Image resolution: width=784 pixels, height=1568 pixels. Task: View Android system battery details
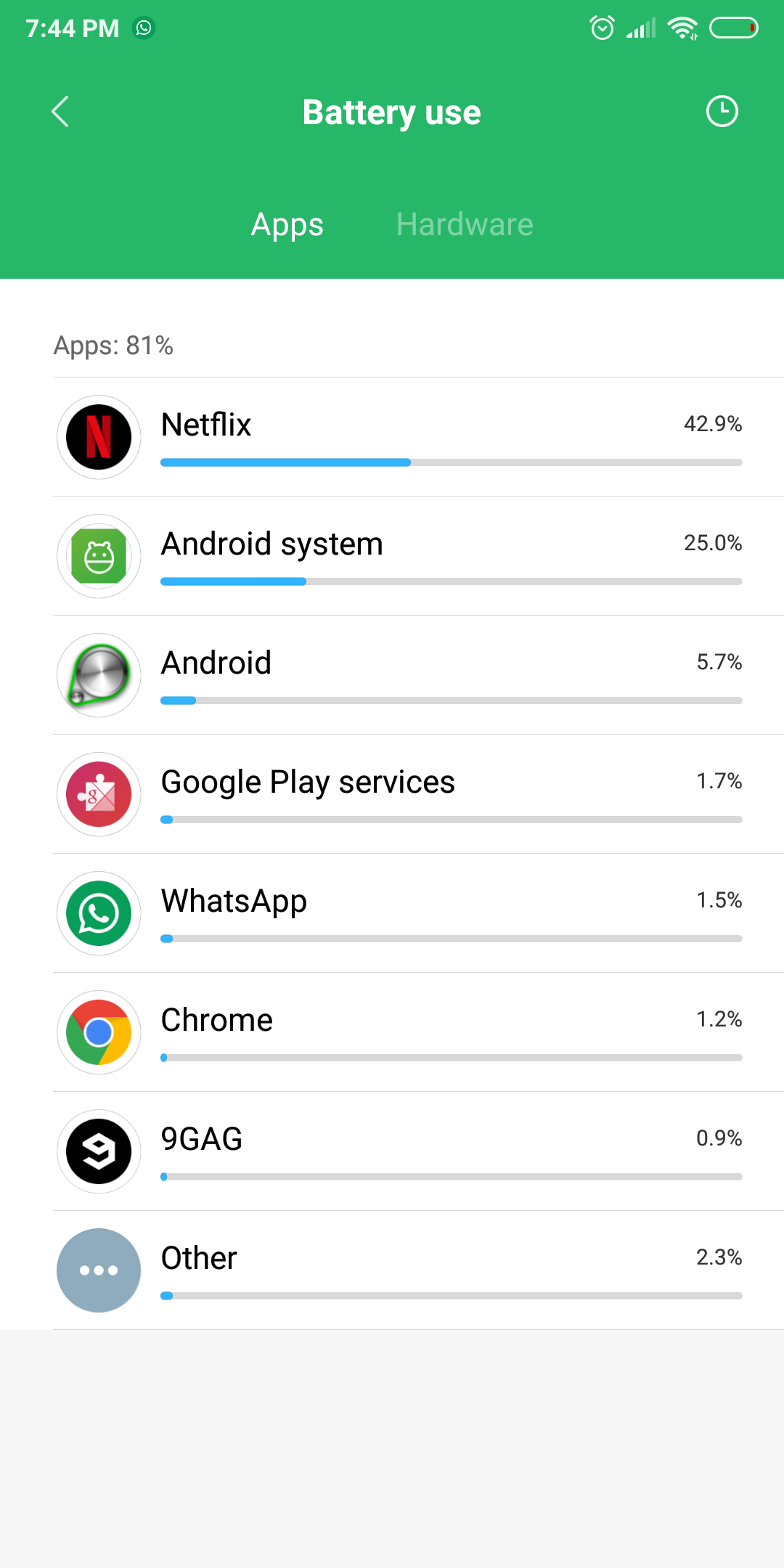click(392, 556)
